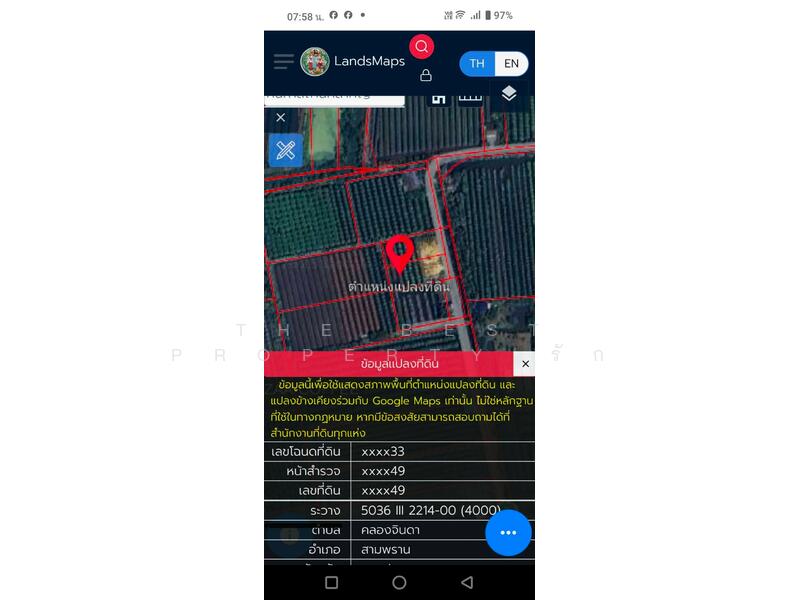This screenshot has width=800, height=600.
Task: Open the ruler and pencil measuring tool
Action: coord(286,150)
